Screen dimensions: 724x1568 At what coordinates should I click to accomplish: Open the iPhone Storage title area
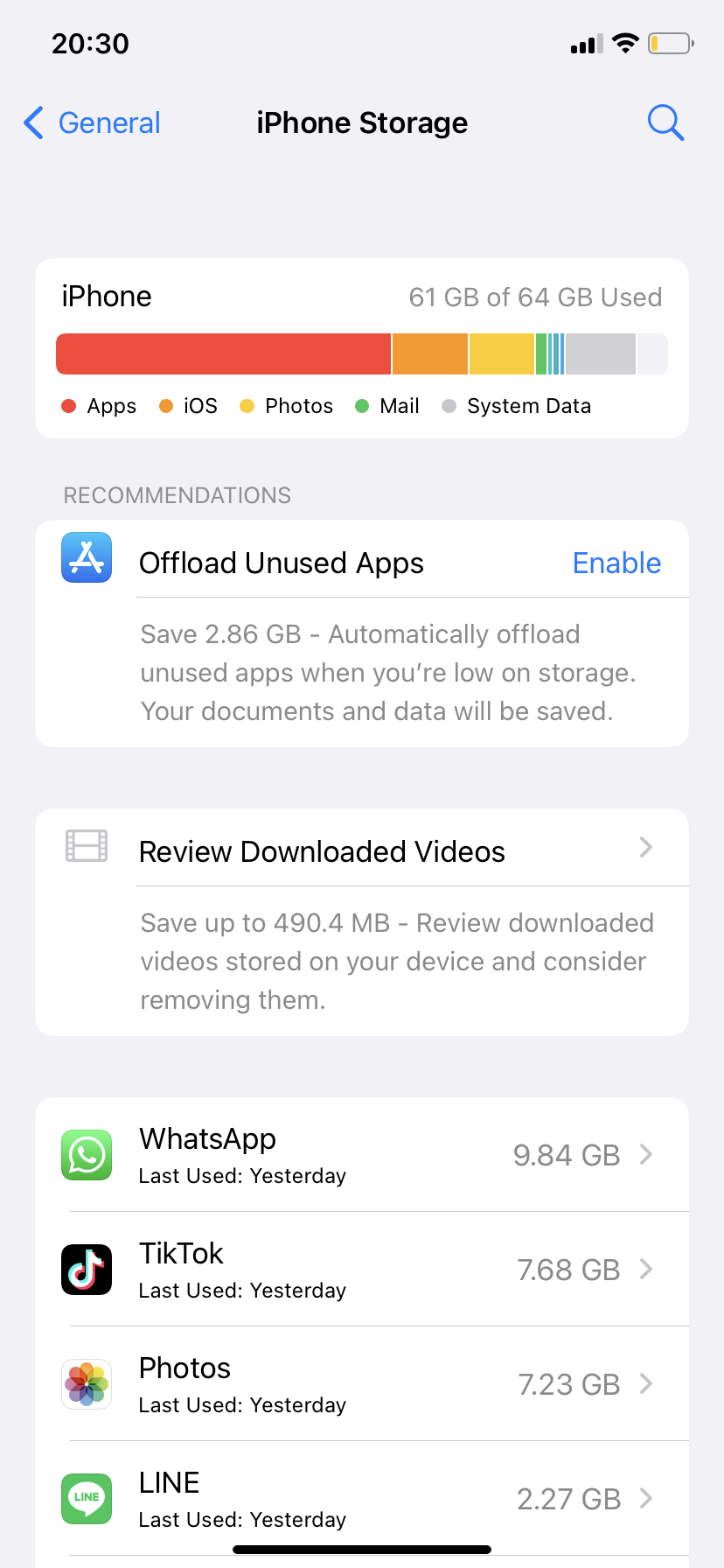click(x=362, y=122)
